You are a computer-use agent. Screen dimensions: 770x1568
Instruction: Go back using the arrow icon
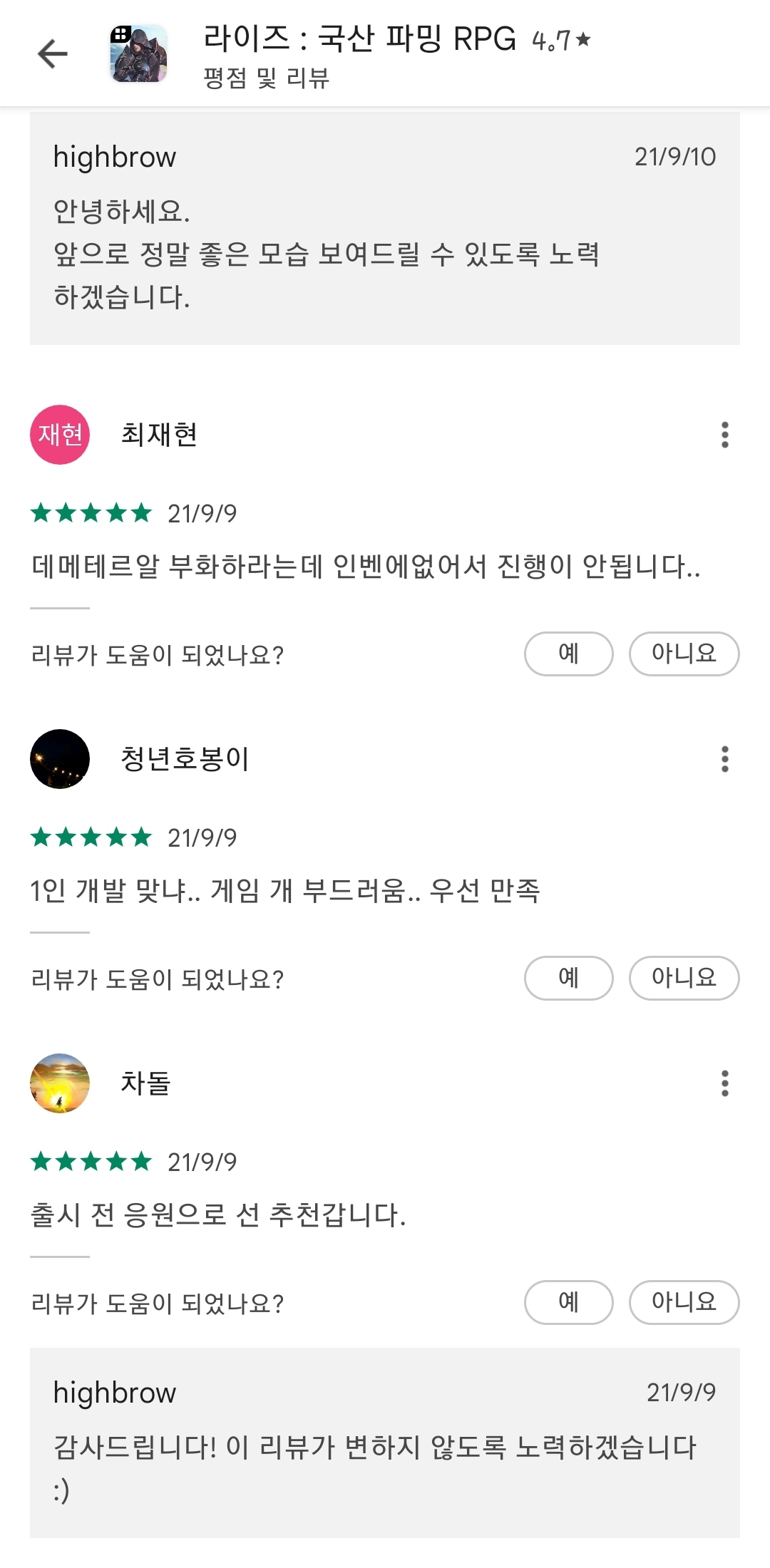point(52,53)
